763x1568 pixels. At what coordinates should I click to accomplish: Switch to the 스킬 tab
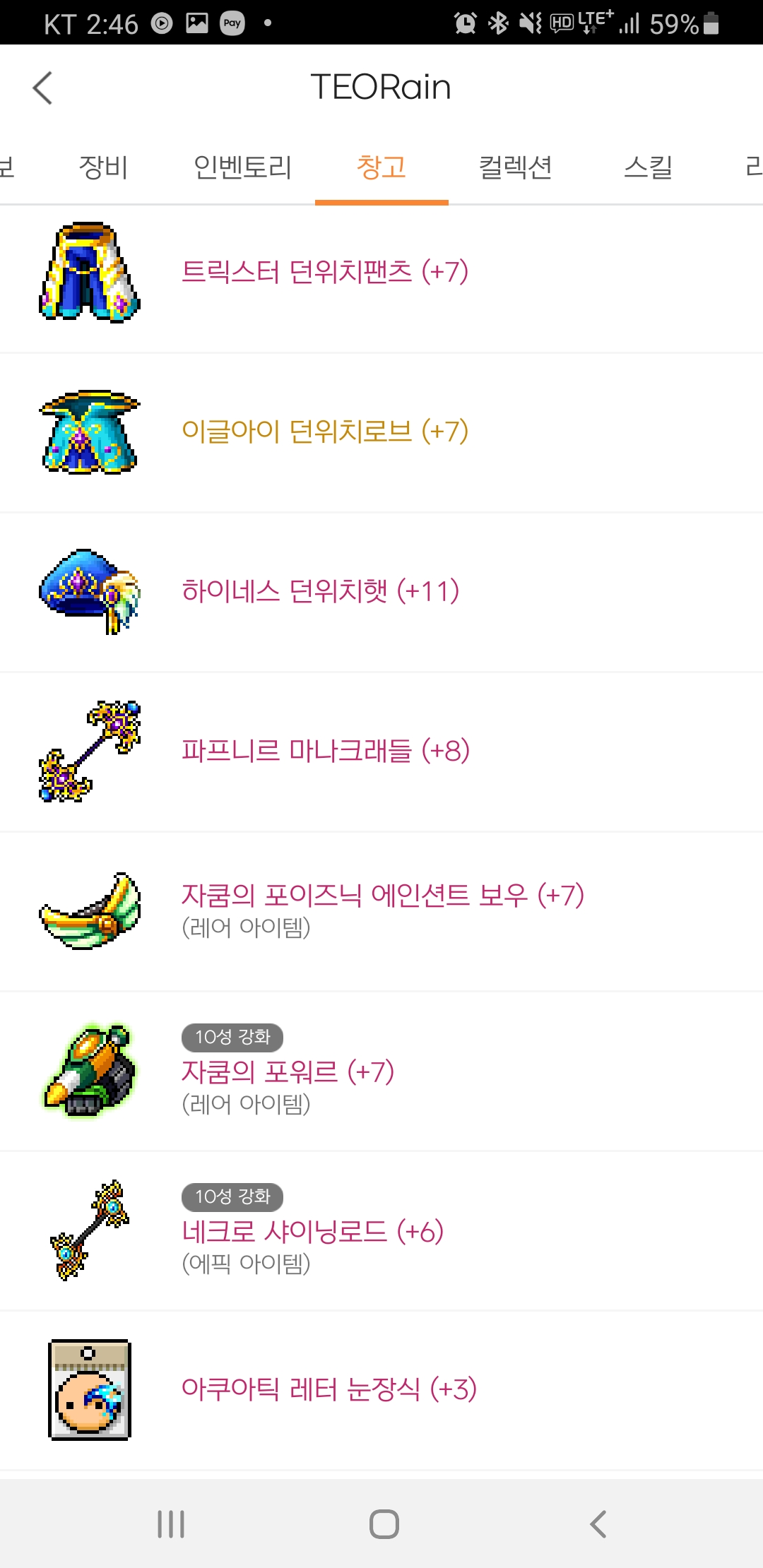pyautogui.click(x=648, y=167)
